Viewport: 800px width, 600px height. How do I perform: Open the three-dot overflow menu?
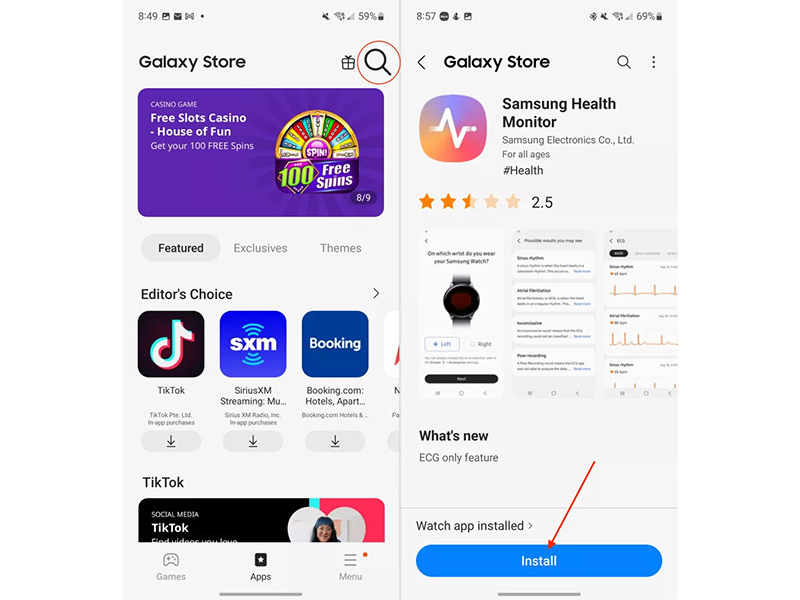[x=654, y=62]
